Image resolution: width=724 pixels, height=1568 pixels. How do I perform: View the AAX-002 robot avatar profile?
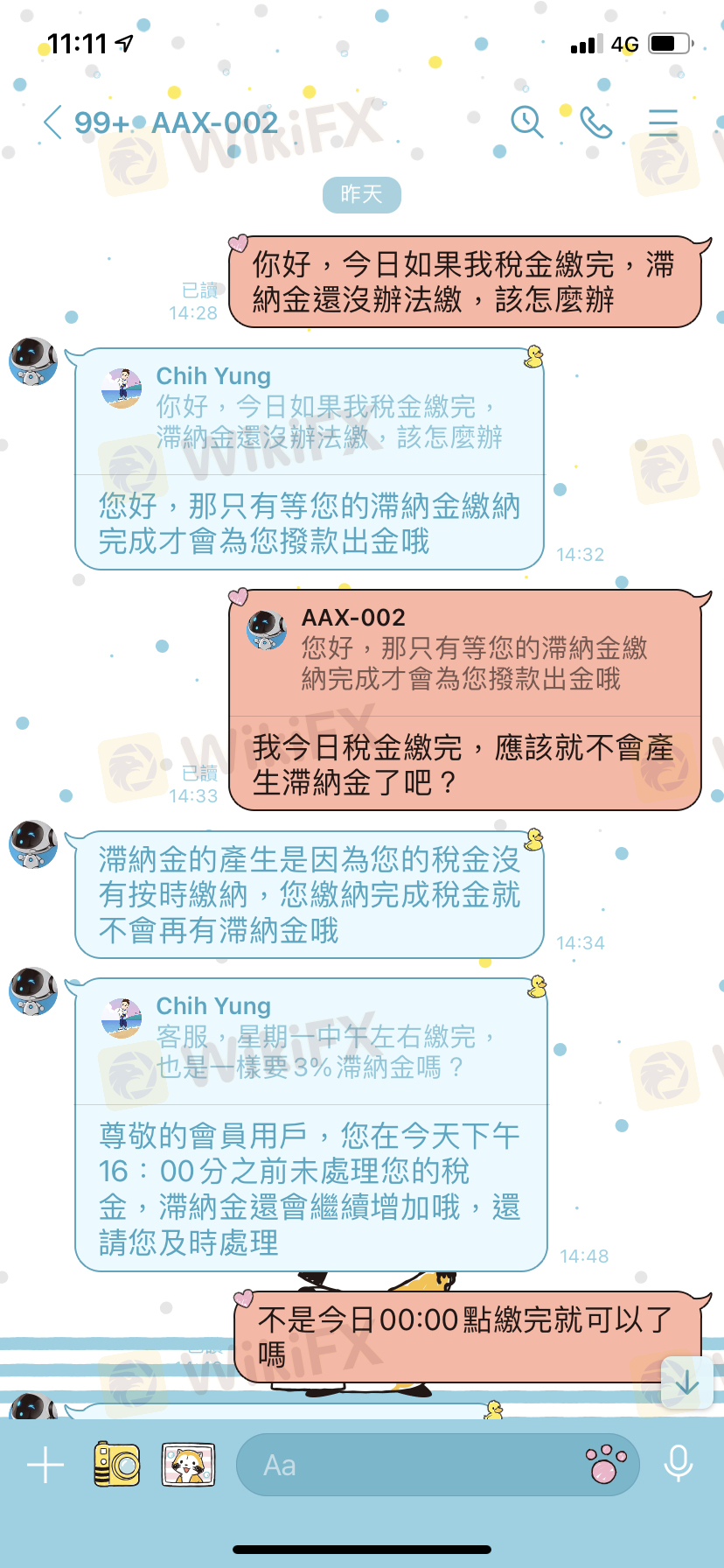click(33, 361)
